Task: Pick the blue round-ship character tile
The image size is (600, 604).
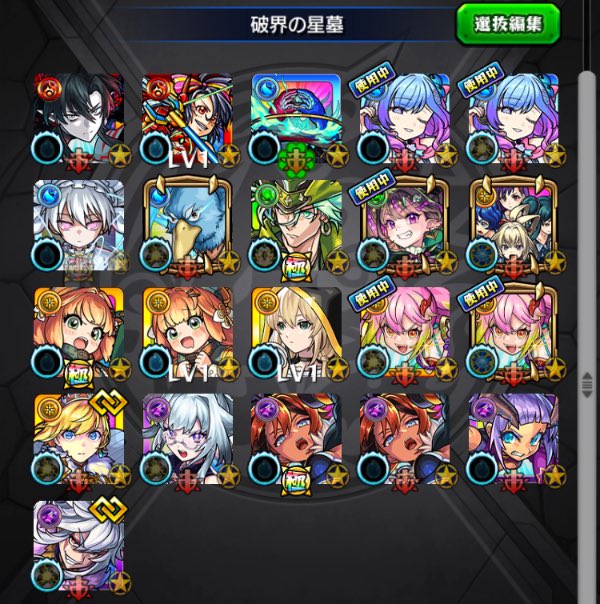Action: click(x=296, y=117)
